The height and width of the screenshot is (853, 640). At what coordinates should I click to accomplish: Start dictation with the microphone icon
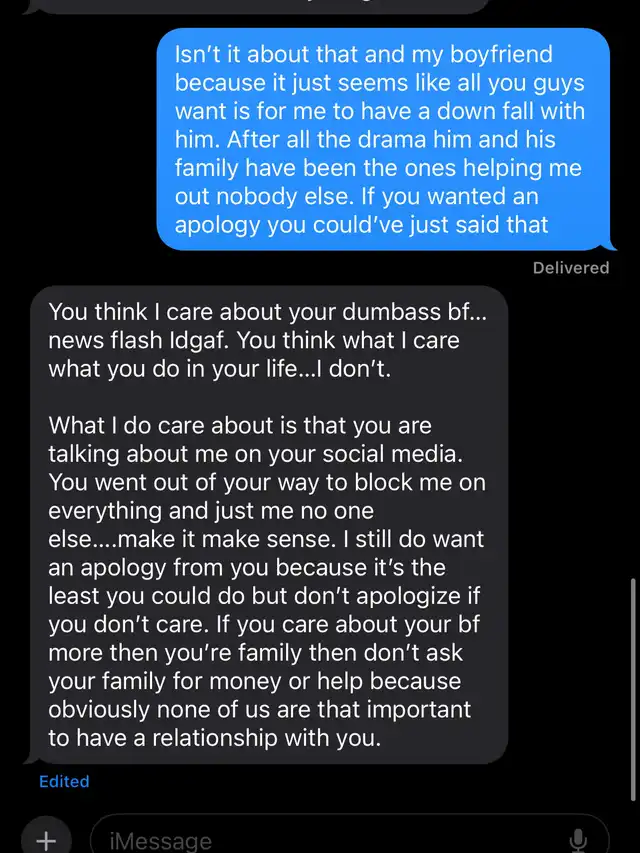tap(577, 839)
